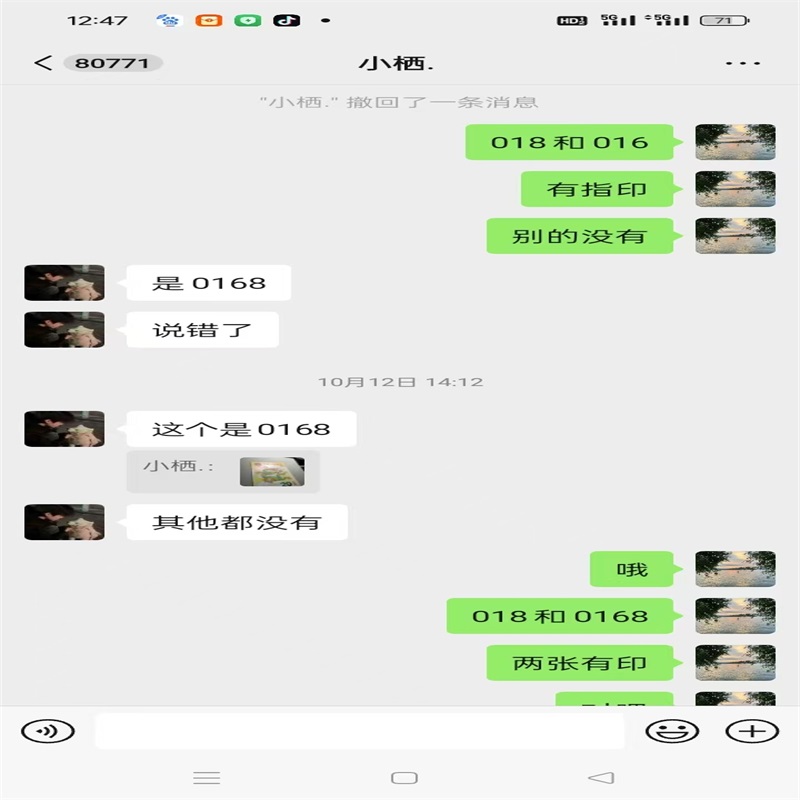Open the three-dot chat menu
The width and height of the screenshot is (800, 800).
(742, 63)
